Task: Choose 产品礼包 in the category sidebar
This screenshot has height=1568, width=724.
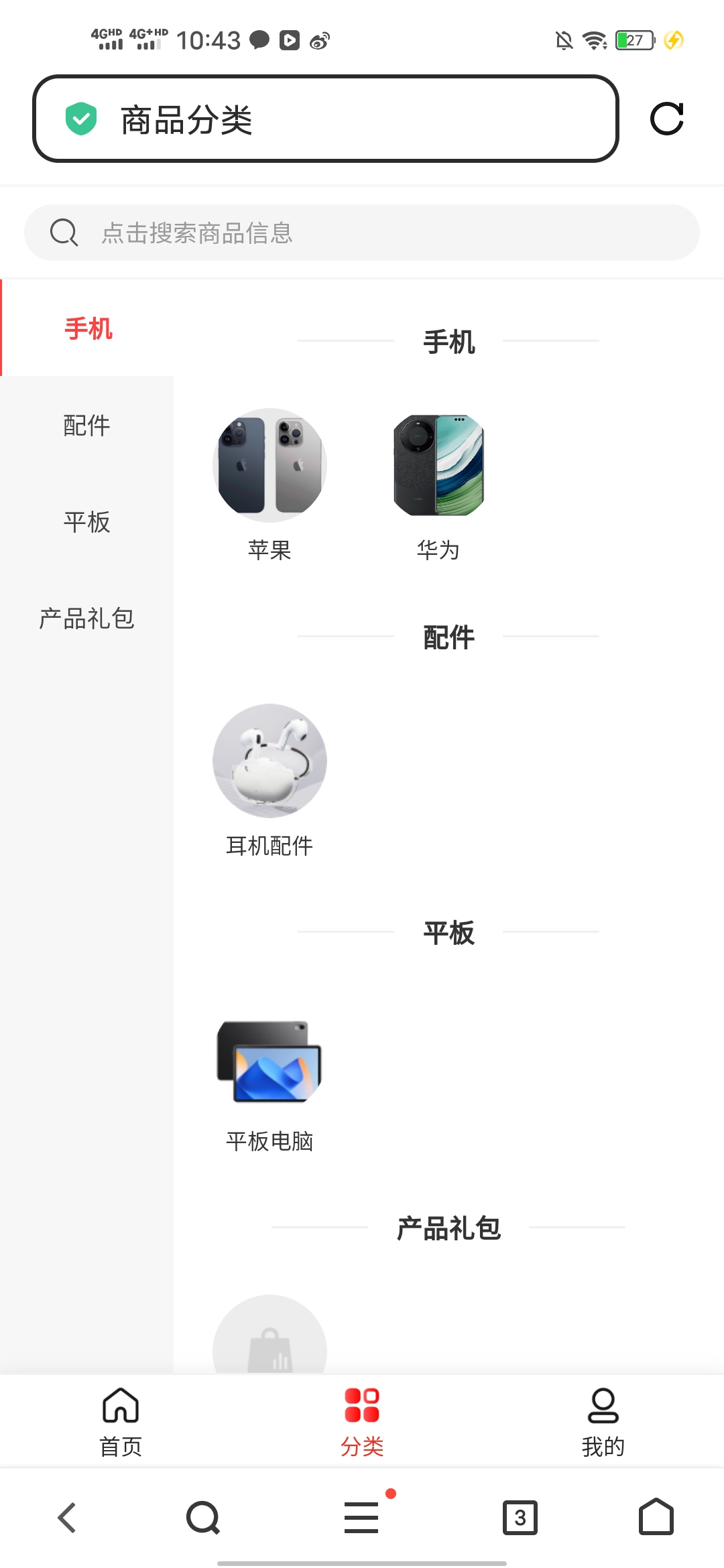Action: [86, 618]
